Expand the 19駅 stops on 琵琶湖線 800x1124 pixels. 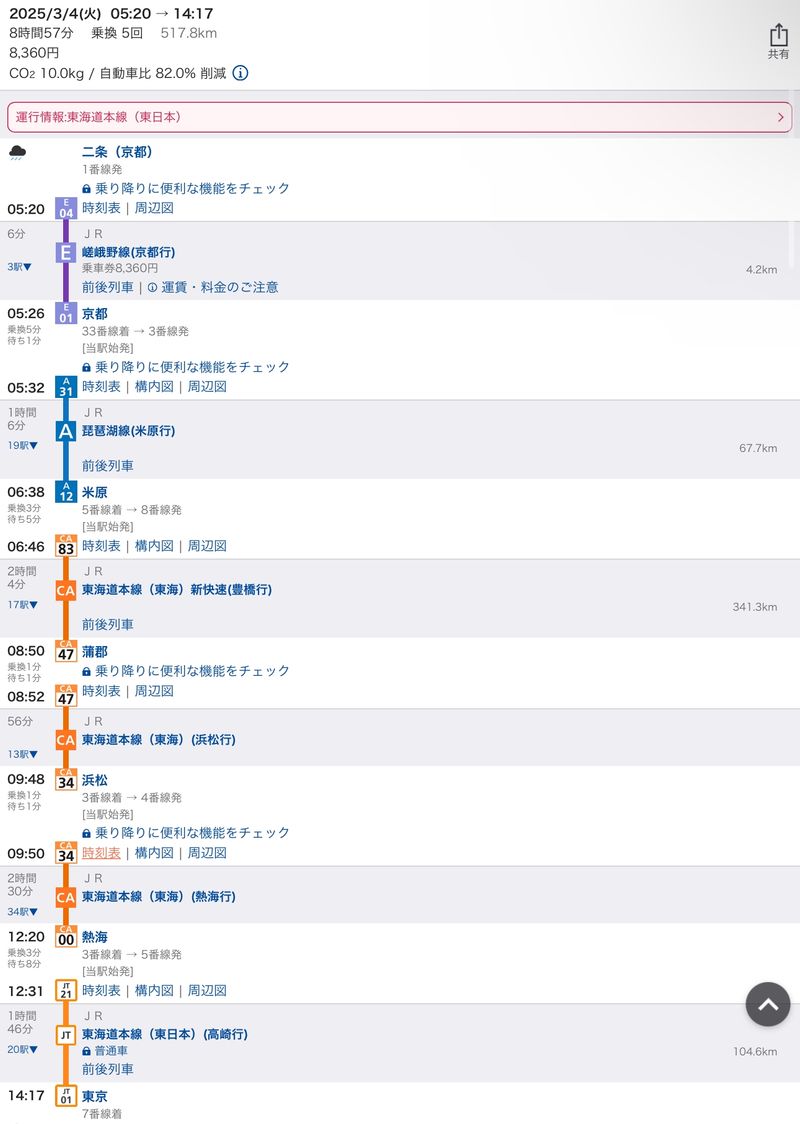(22, 445)
